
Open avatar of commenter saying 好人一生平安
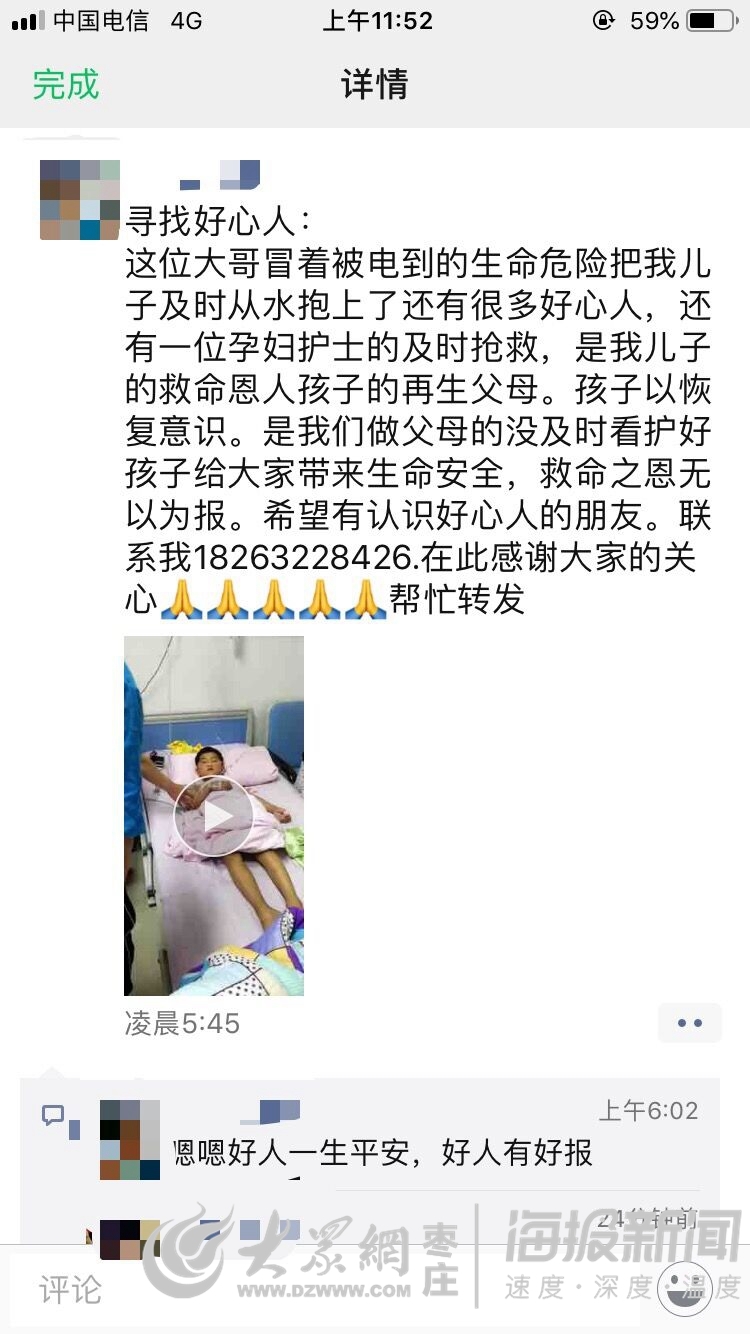pos(129,1140)
